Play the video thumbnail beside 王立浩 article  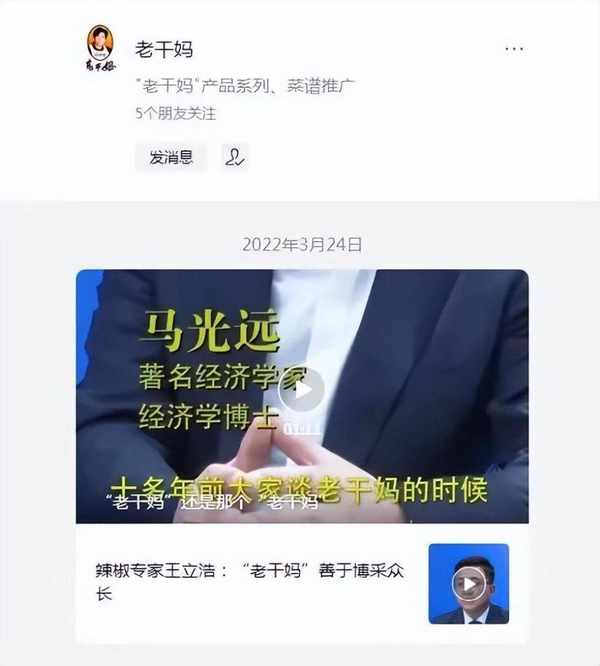pyautogui.click(x=468, y=584)
